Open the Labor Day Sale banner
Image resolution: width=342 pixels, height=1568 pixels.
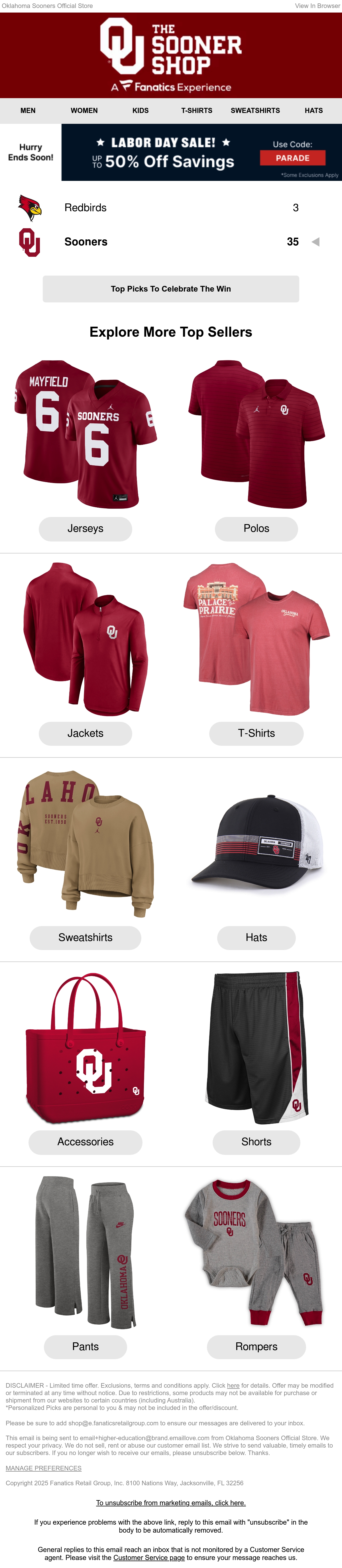click(x=201, y=152)
